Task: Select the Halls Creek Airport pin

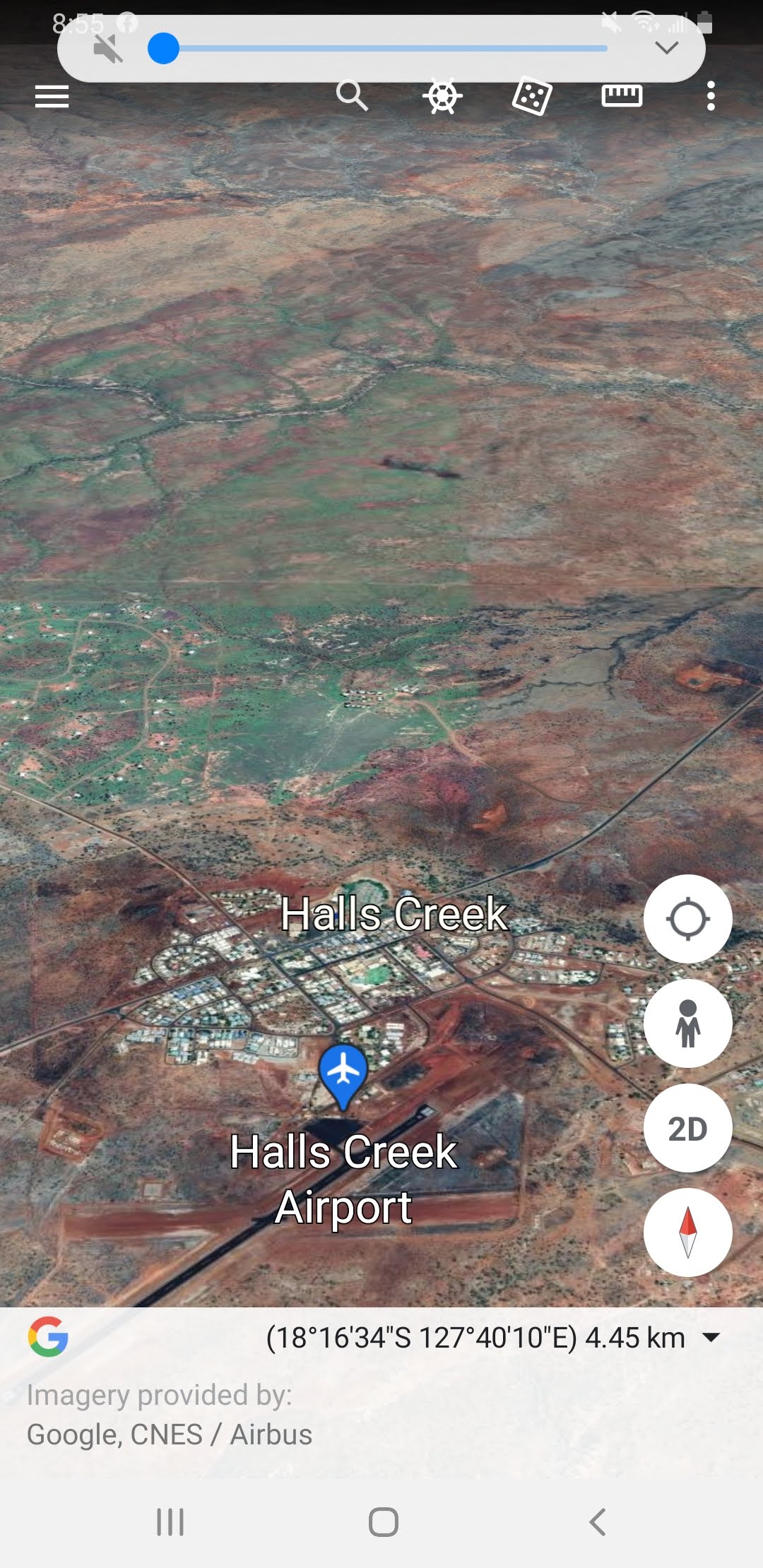Action: [x=343, y=1074]
